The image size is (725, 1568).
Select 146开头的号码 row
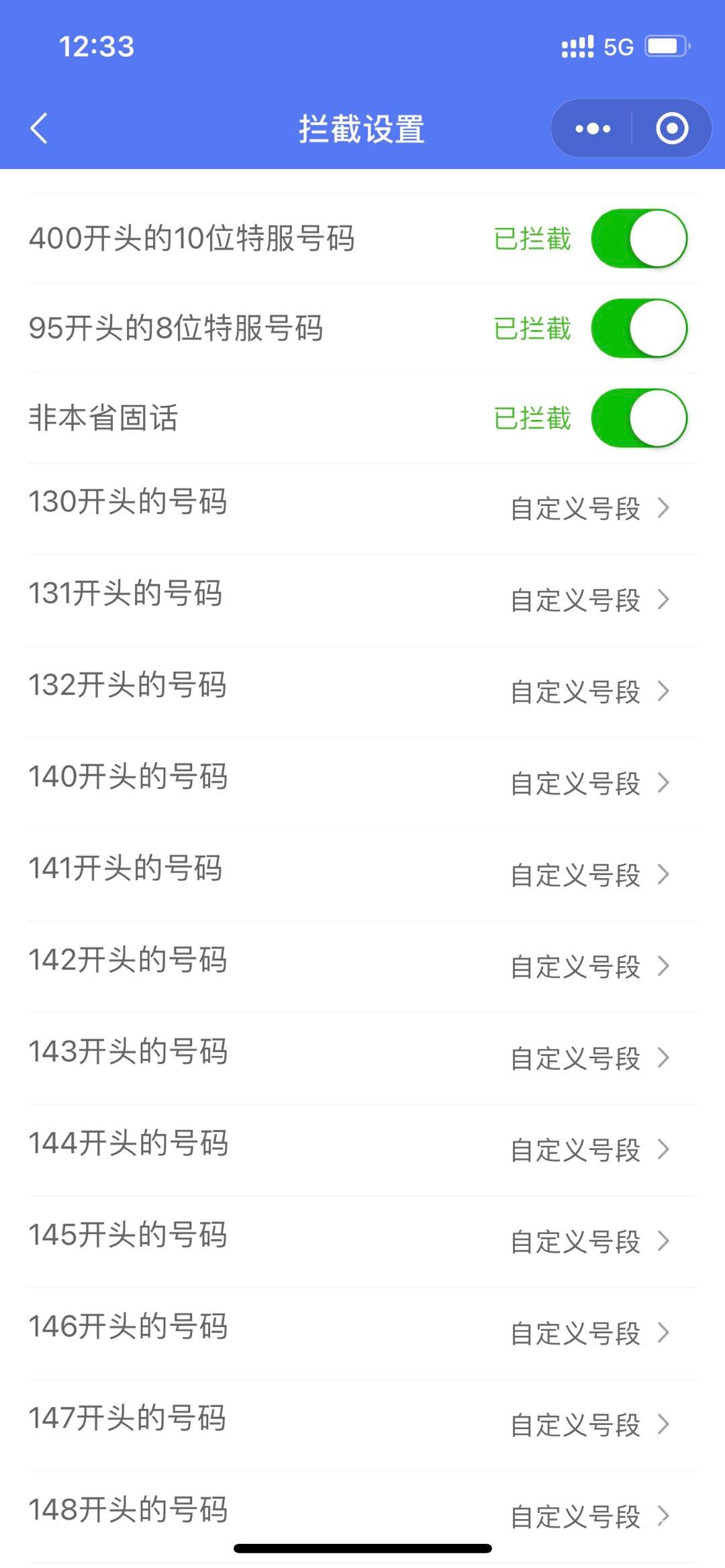tap(362, 1332)
